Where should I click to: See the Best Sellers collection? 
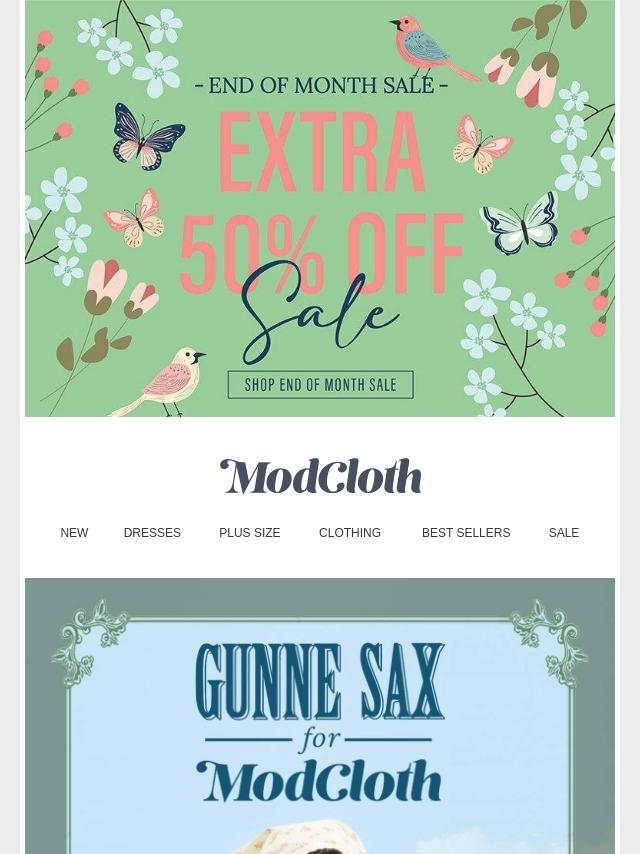(466, 533)
